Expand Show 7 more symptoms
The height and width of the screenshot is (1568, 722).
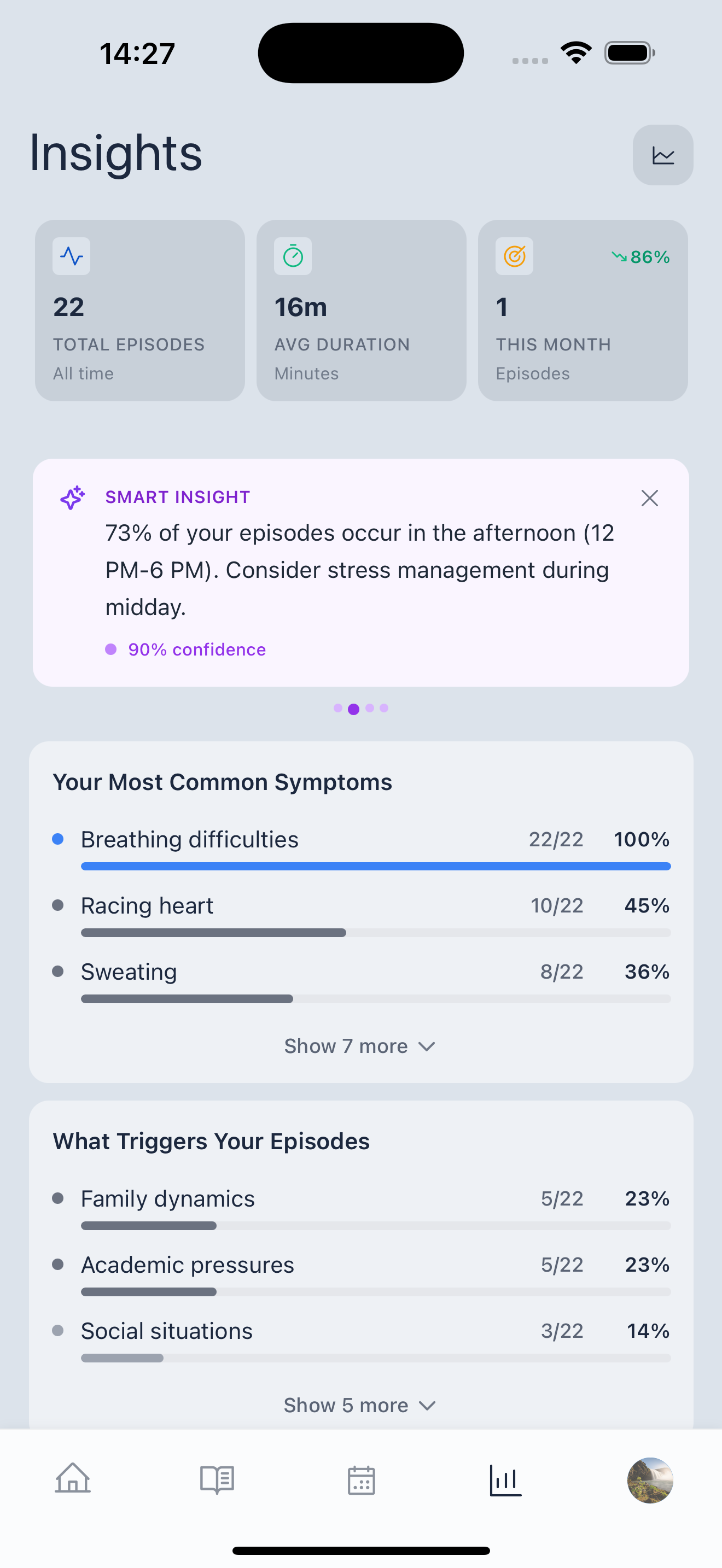click(x=360, y=1046)
